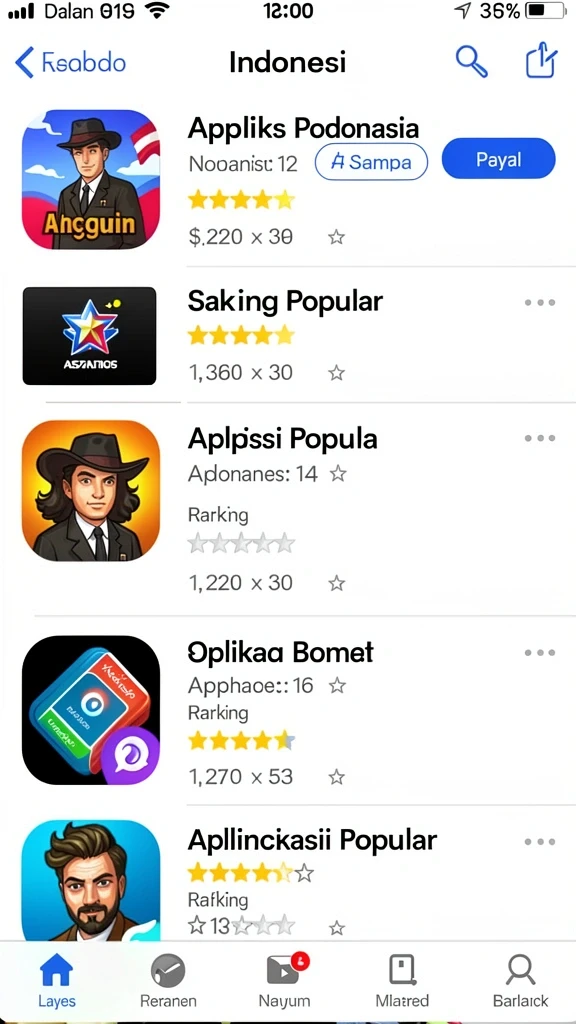Open the search magnifier icon
Screen dimensions: 576x1024
472,62
